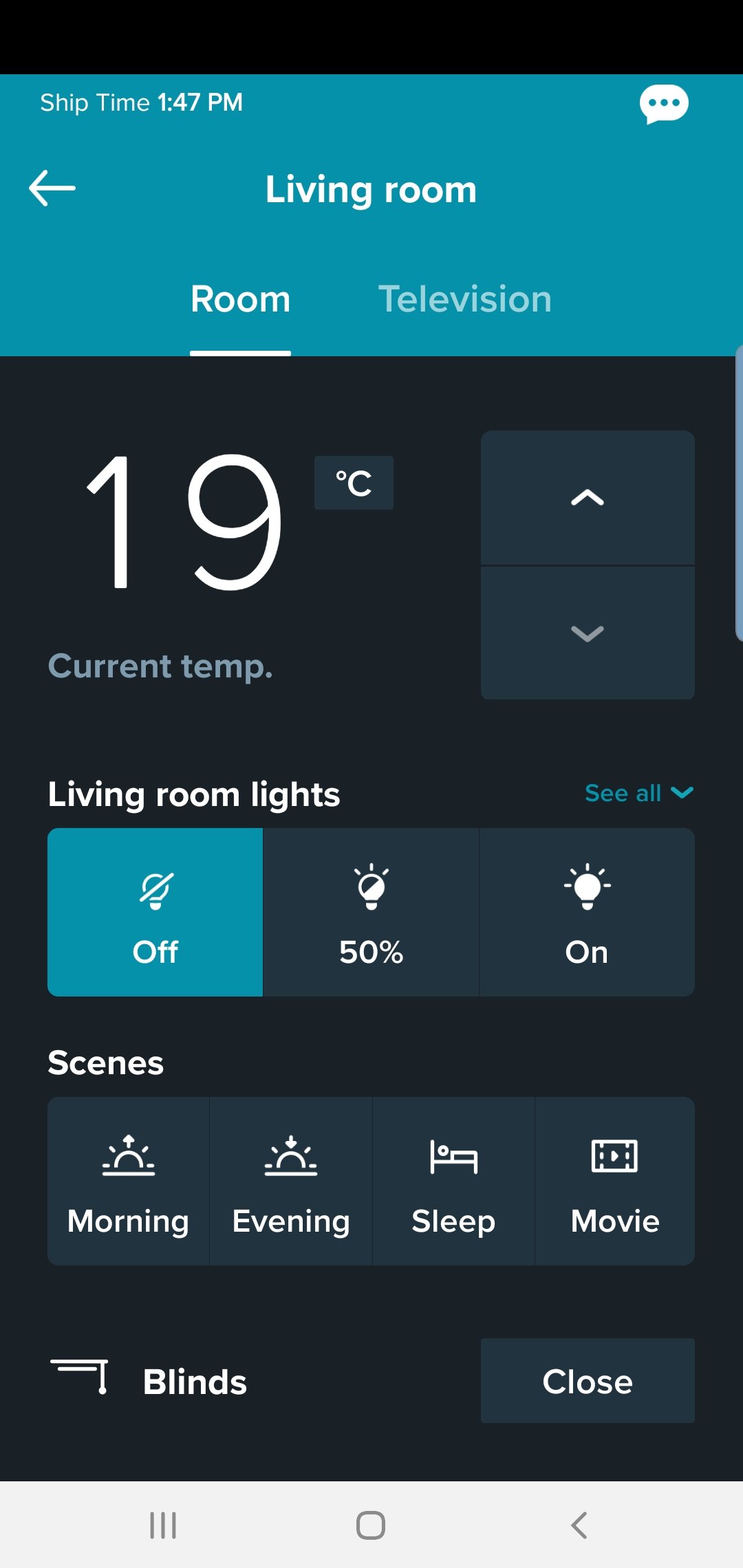Open the system recent apps button
The image size is (743, 1568).
coord(163,1525)
